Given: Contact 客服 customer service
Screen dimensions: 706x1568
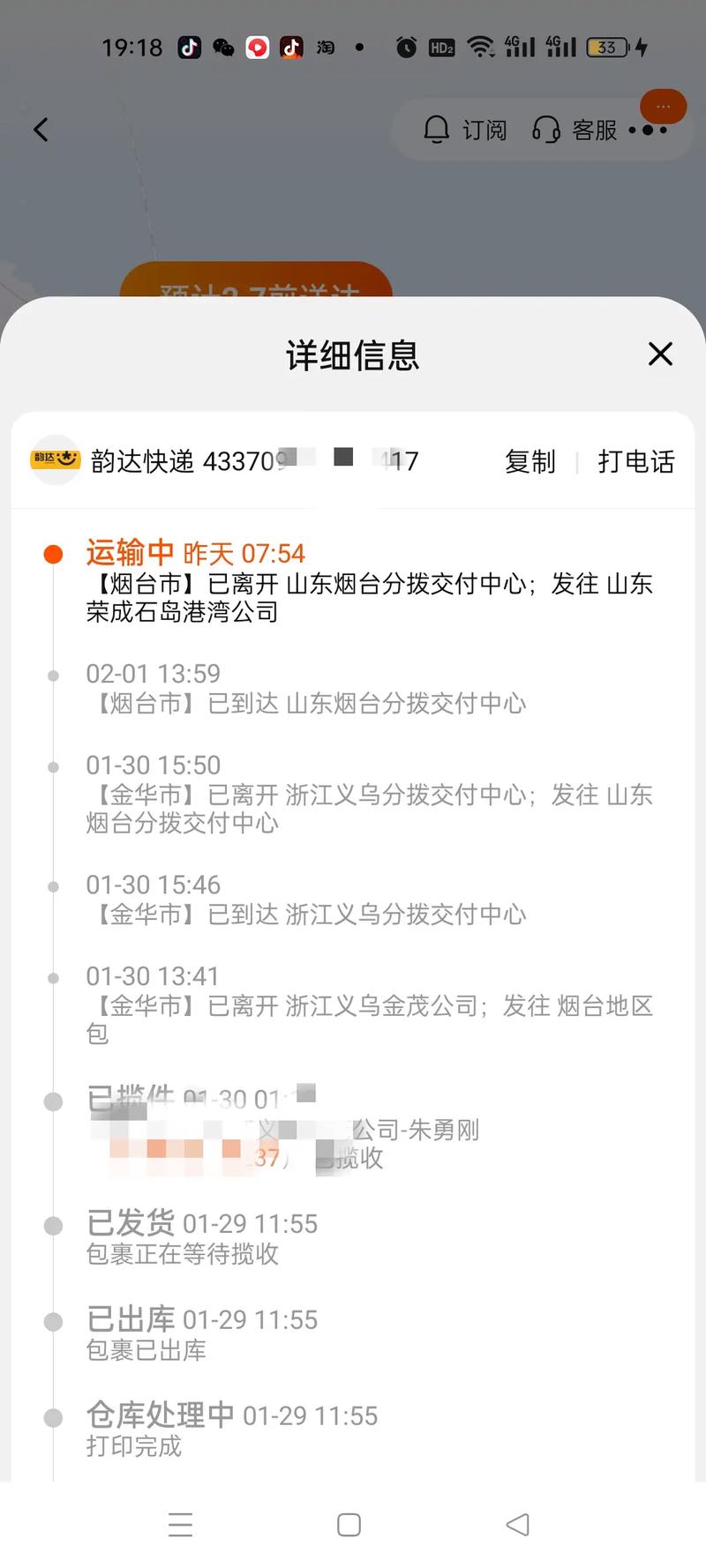Looking at the screenshot, I should click(575, 131).
